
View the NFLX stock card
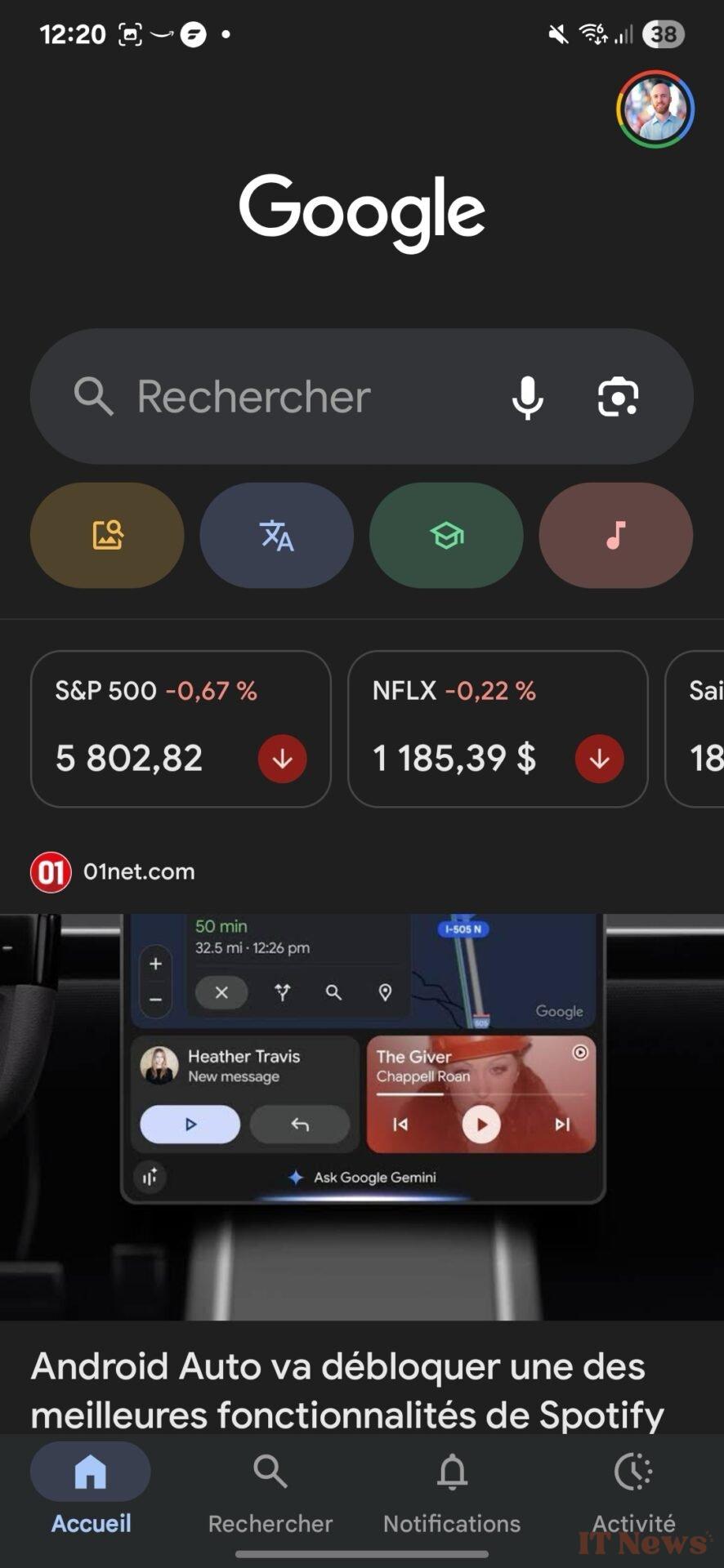(x=498, y=728)
